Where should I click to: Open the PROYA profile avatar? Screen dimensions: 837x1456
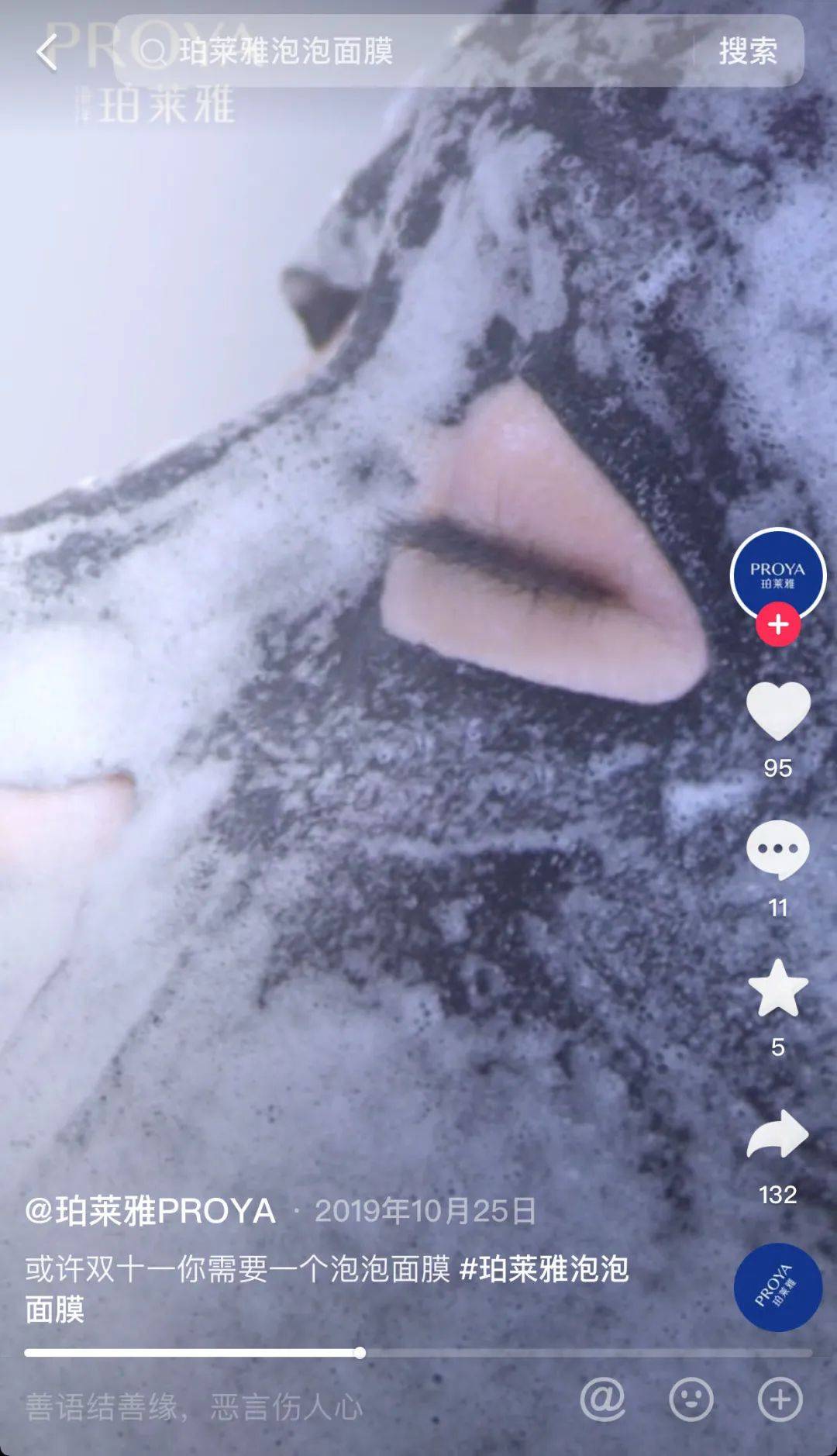pos(777,574)
